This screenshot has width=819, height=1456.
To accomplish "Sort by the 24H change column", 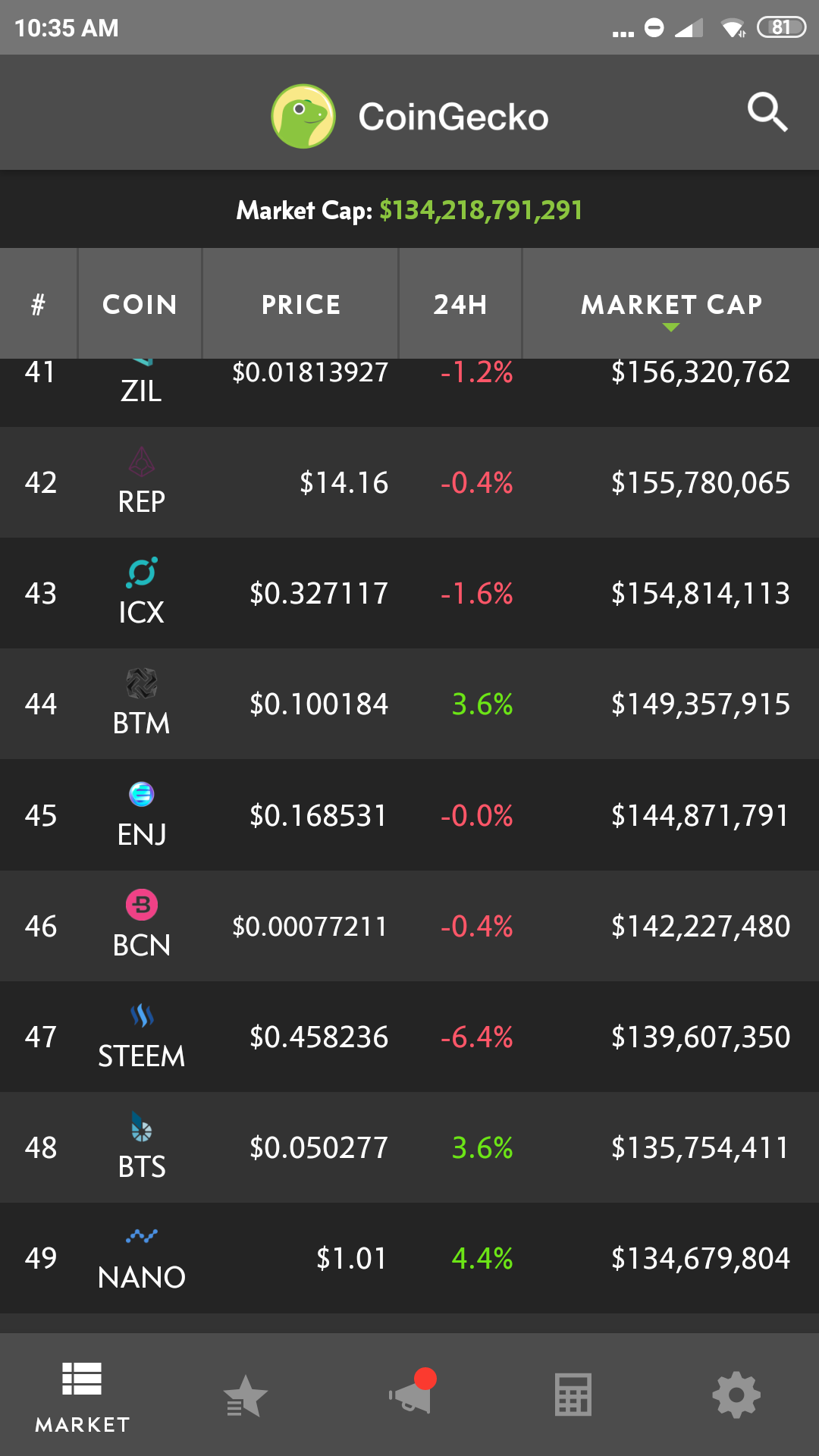I will tap(460, 303).
